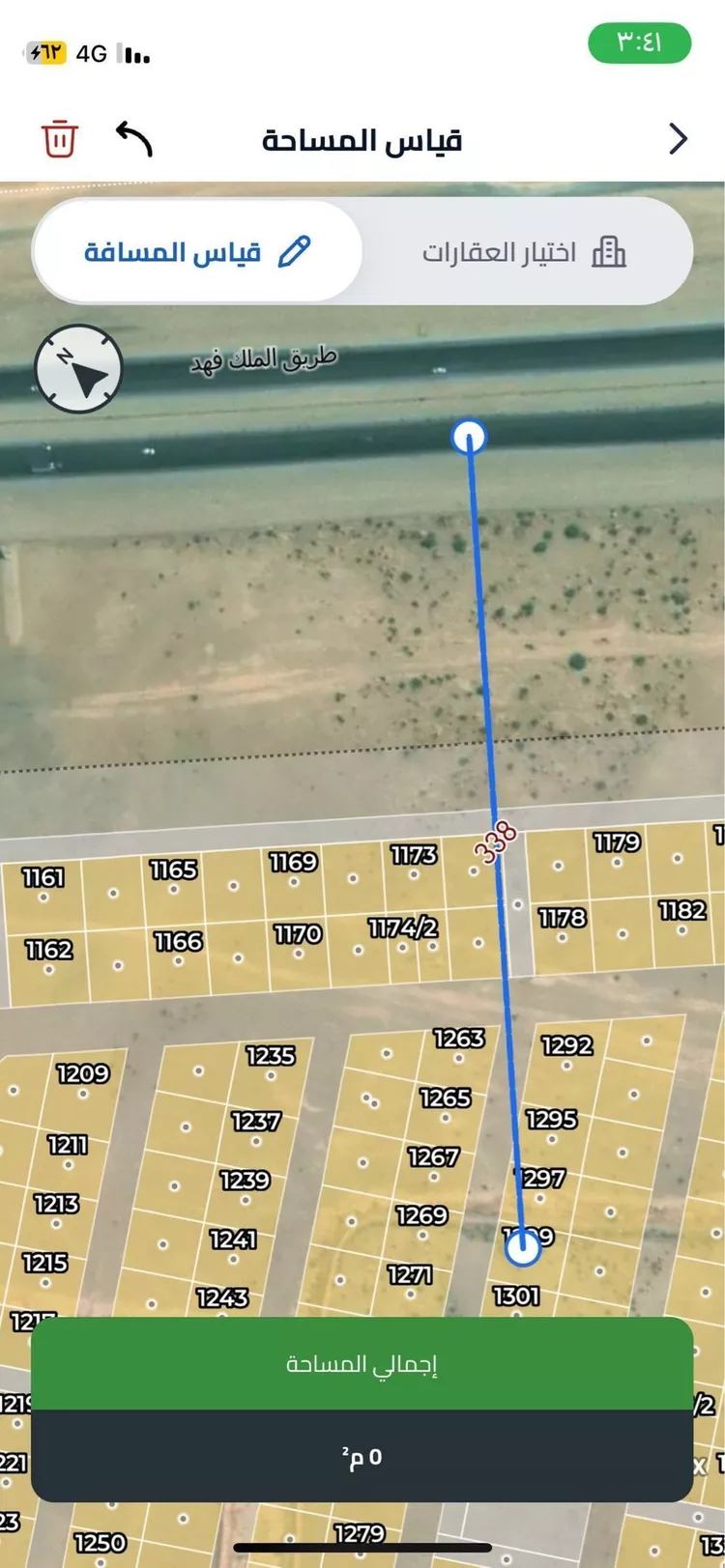
Task: Switch to اختيار العقارات mode
Action: [x=524, y=253]
